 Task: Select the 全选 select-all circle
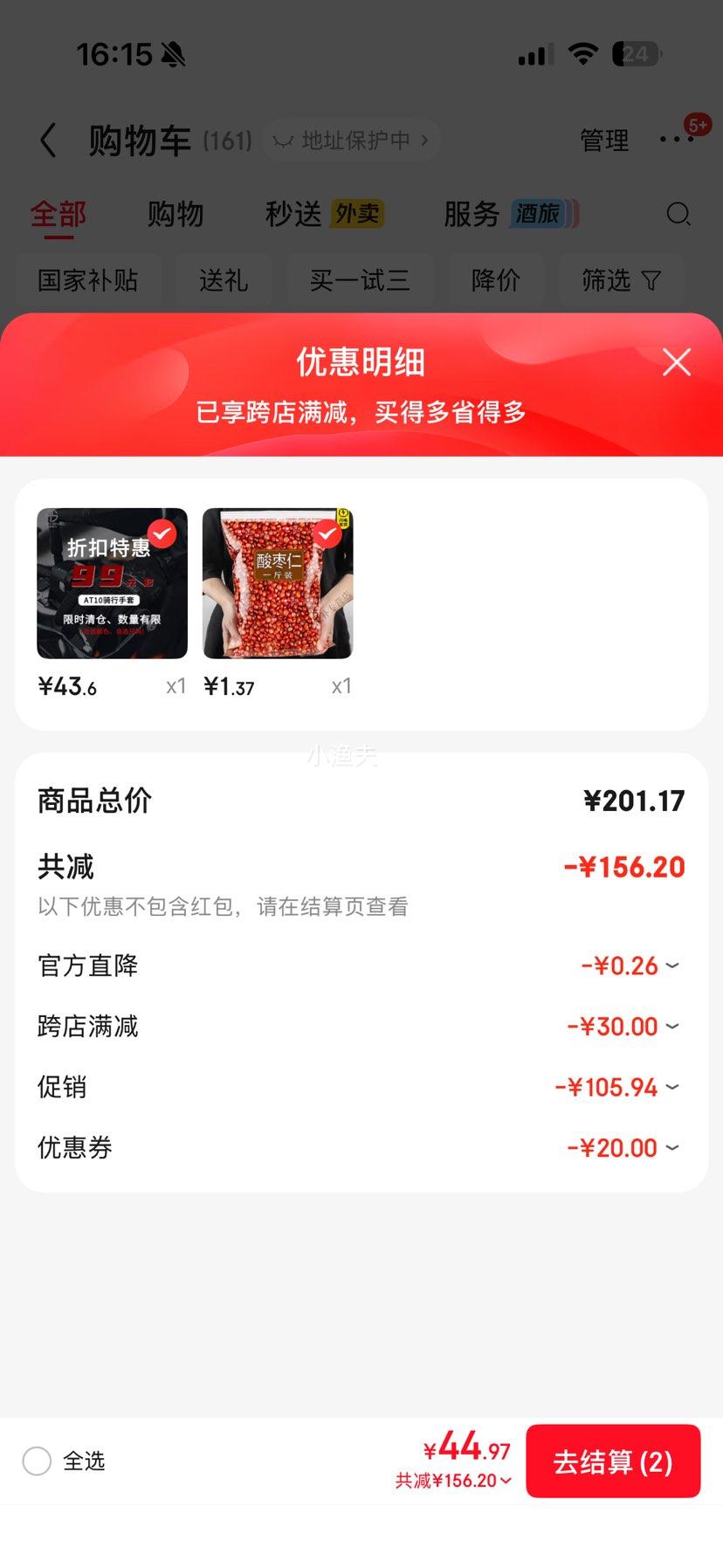(x=37, y=1461)
